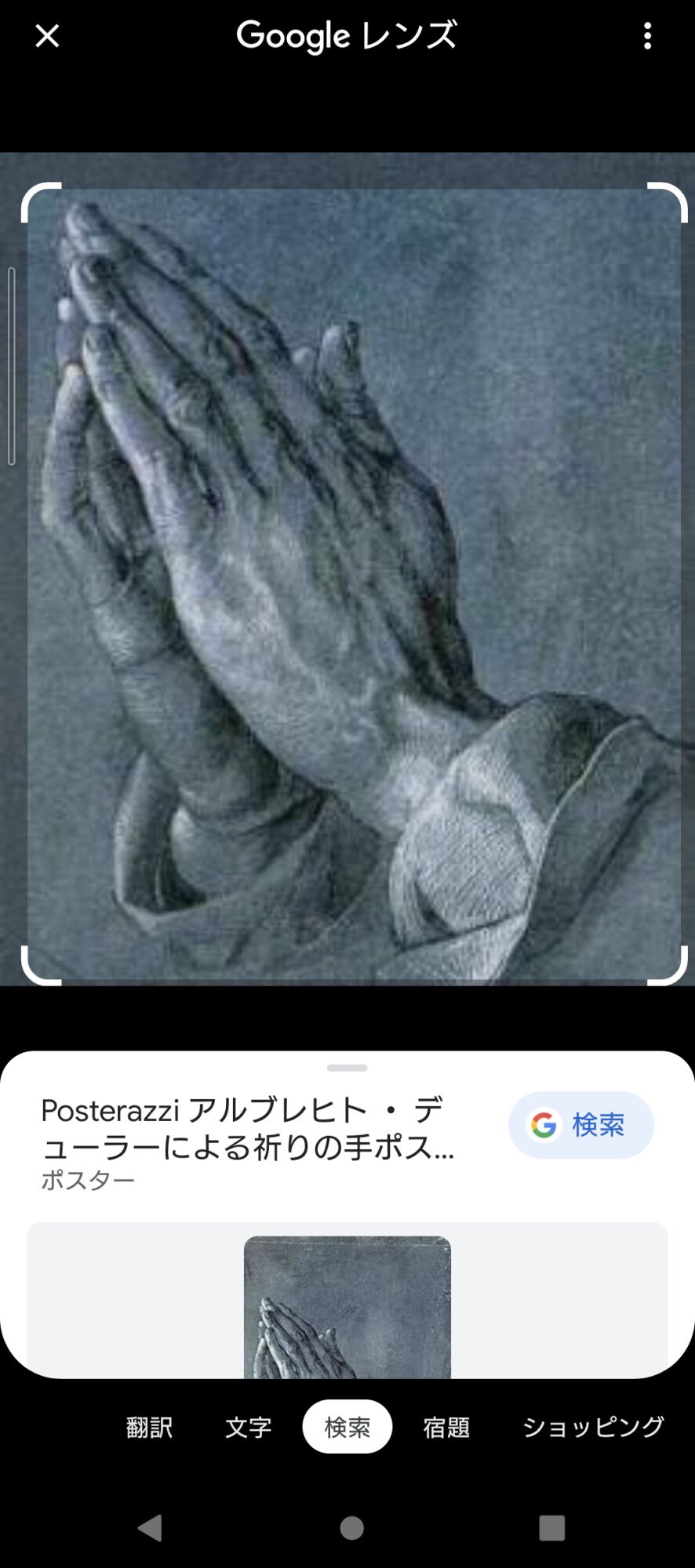Select the 検索 mode tab
This screenshot has height=1568, width=695.
click(x=347, y=1426)
